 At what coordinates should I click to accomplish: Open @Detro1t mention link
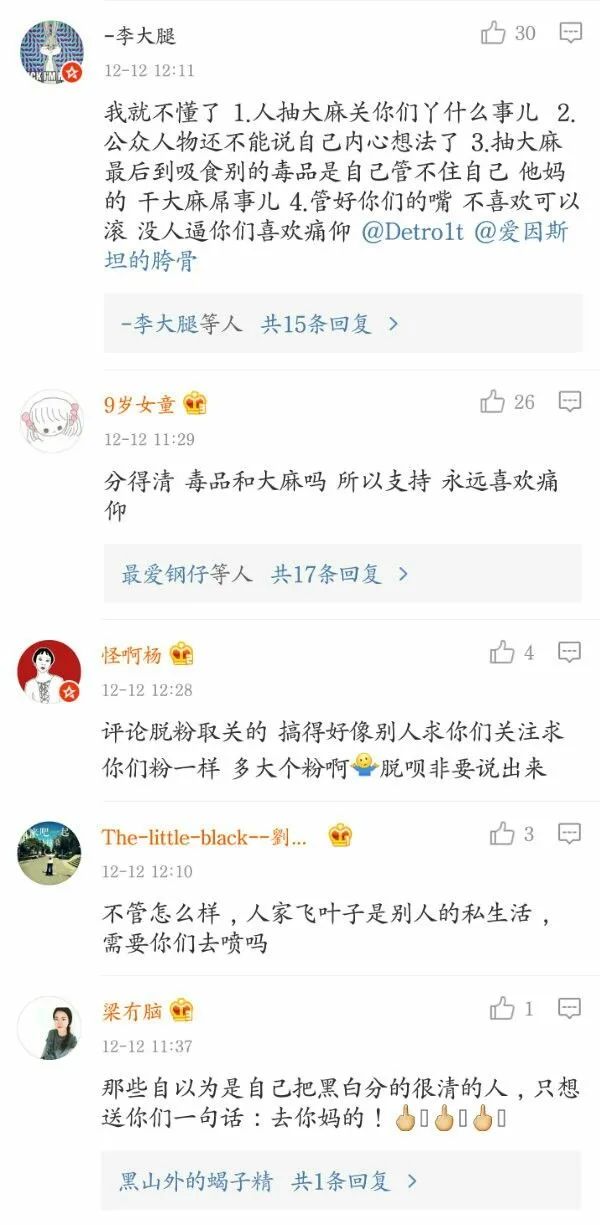pyautogui.click(x=412, y=233)
